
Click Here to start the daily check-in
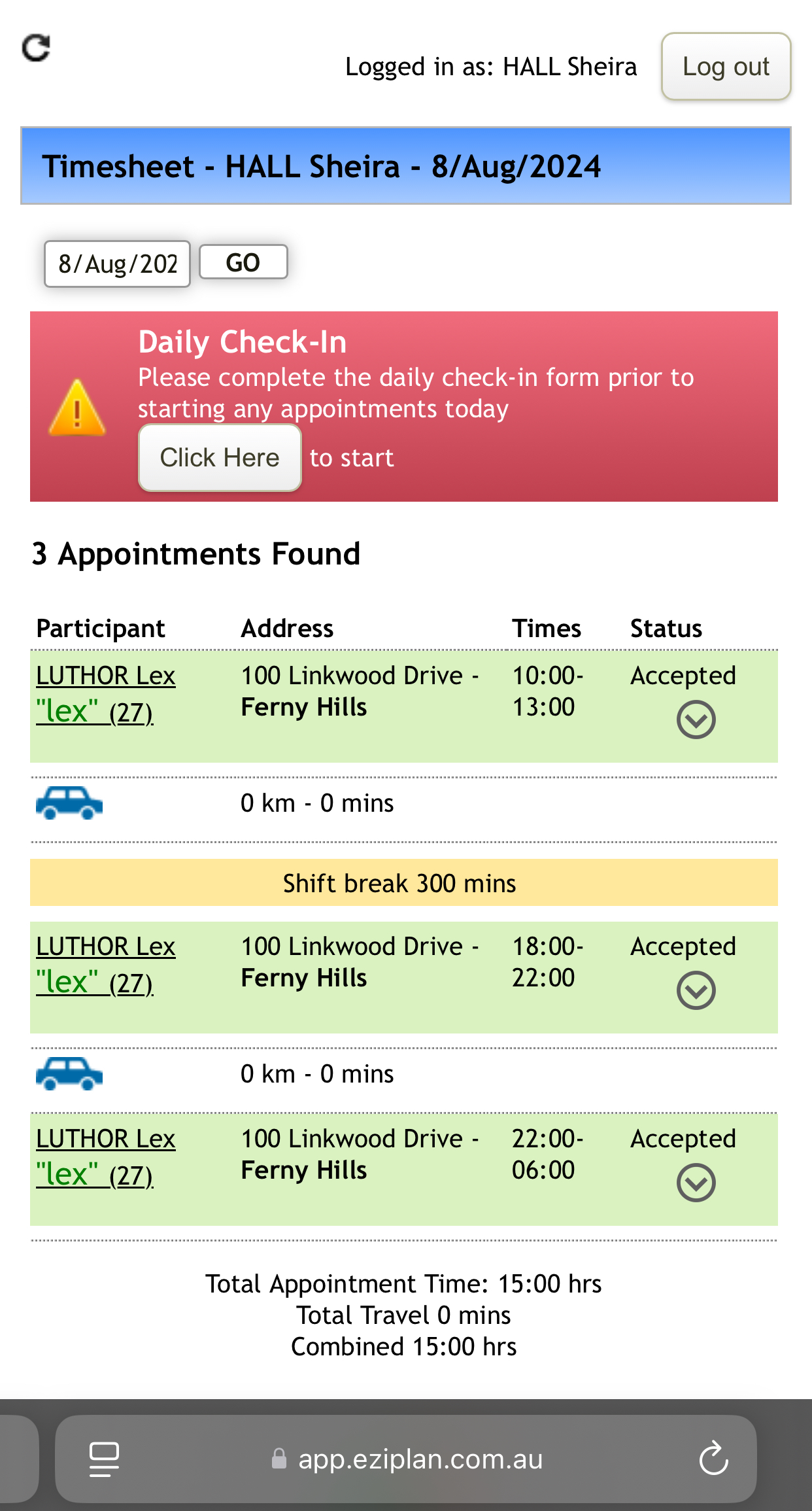(x=220, y=457)
